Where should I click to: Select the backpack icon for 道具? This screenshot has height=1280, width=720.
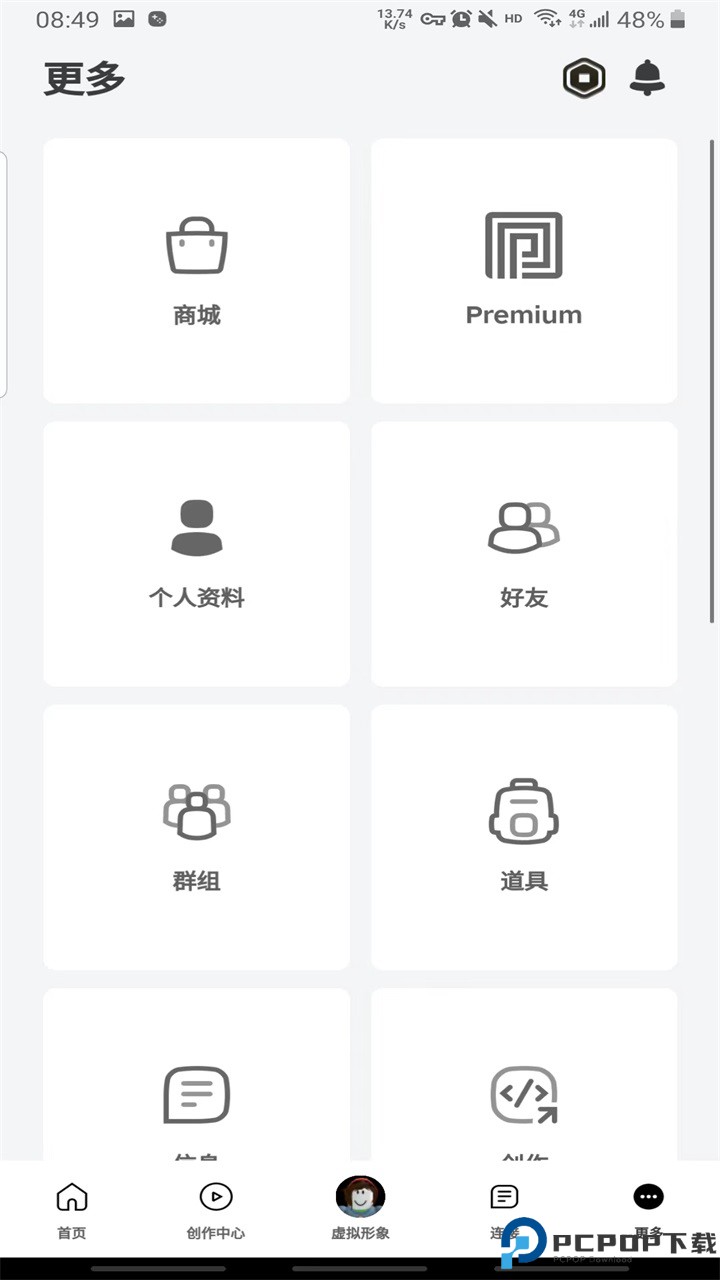(523, 810)
